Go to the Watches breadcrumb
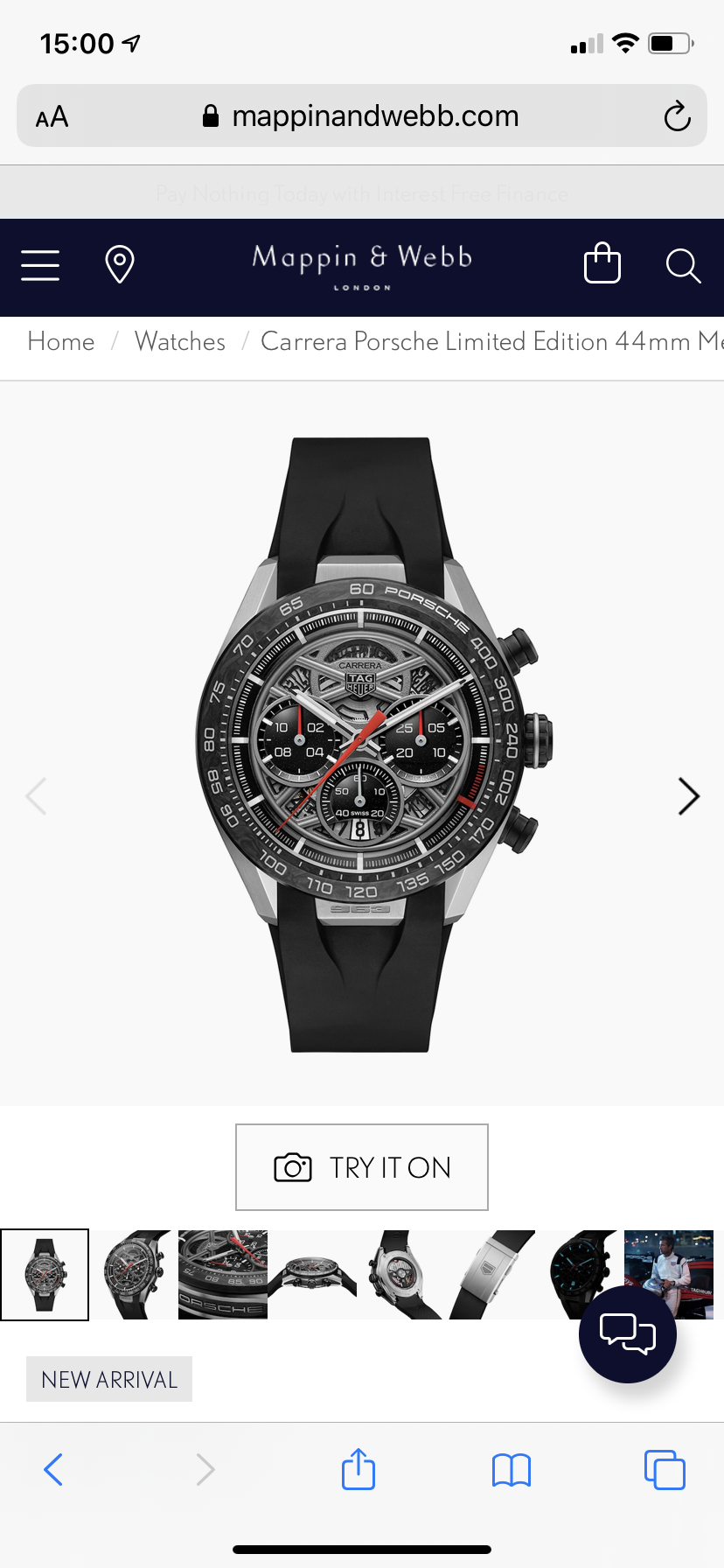The height and width of the screenshot is (1568, 724). 180,341
